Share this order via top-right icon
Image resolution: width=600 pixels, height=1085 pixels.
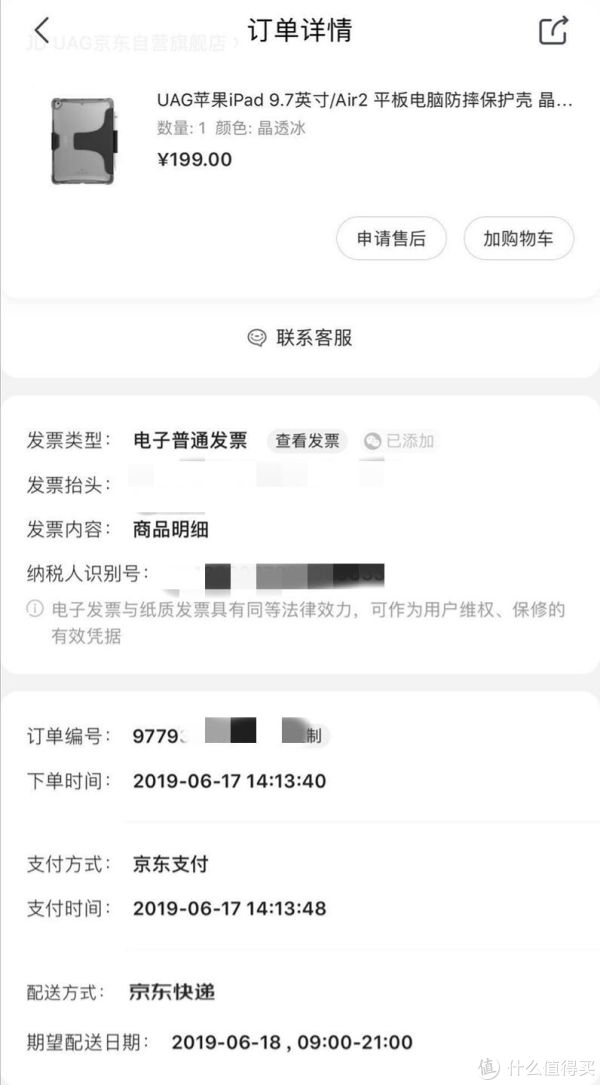(x=553, y=30)
